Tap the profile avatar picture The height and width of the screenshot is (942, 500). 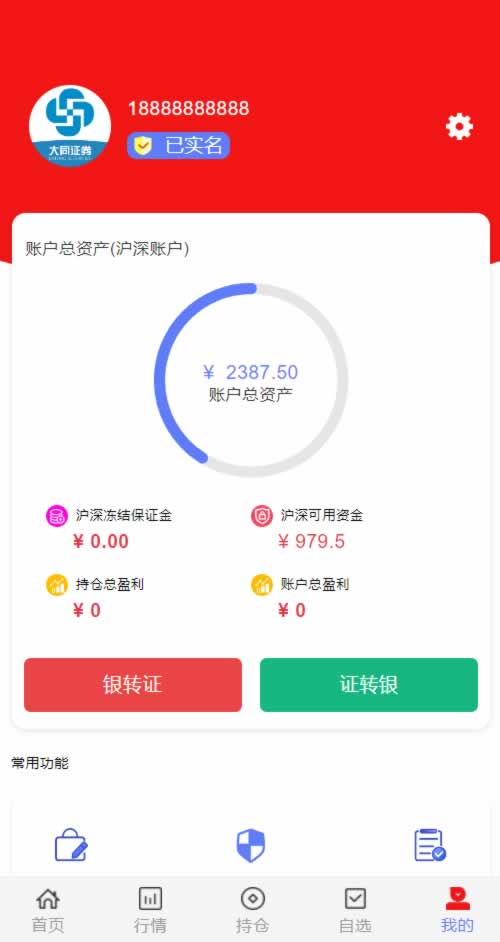70,126
